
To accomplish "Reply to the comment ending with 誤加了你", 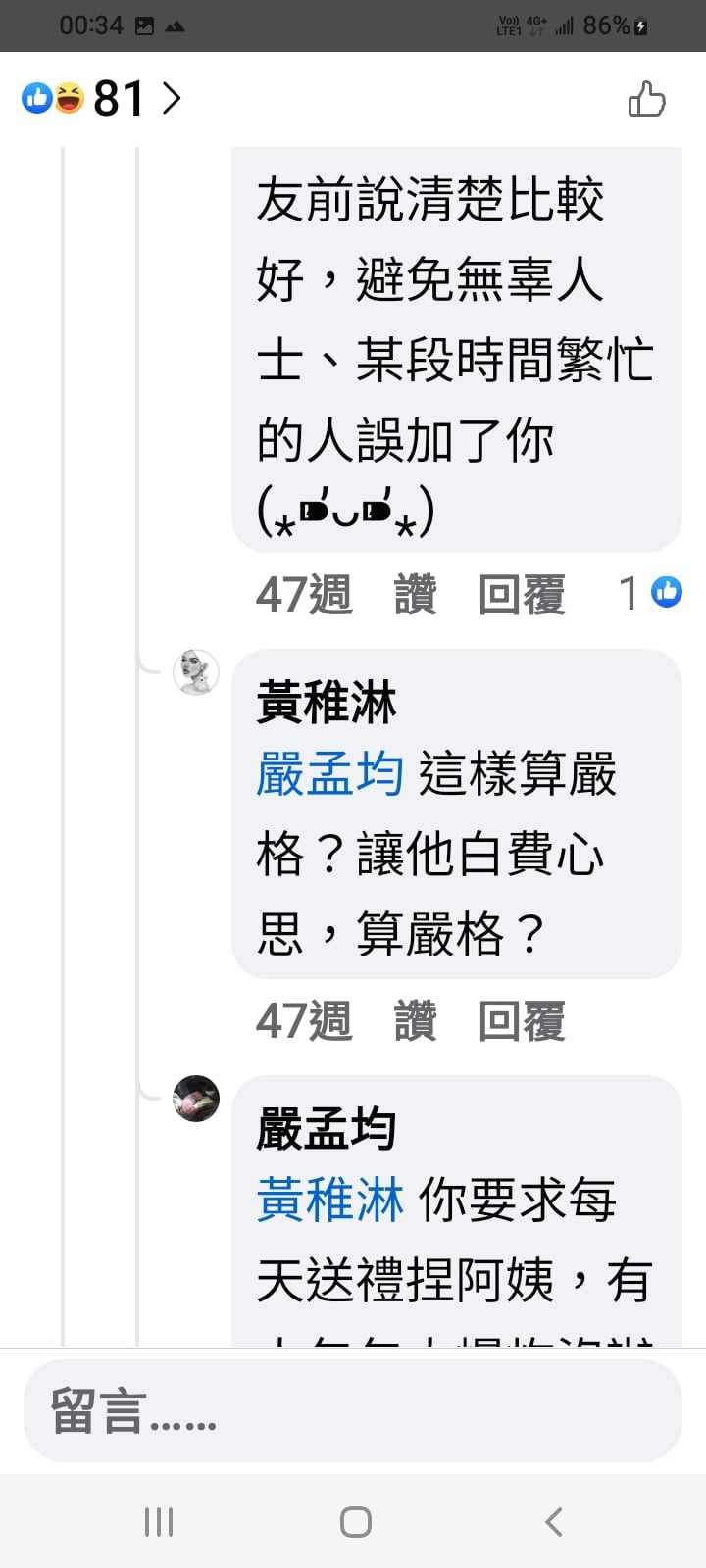I will [521, 595].
